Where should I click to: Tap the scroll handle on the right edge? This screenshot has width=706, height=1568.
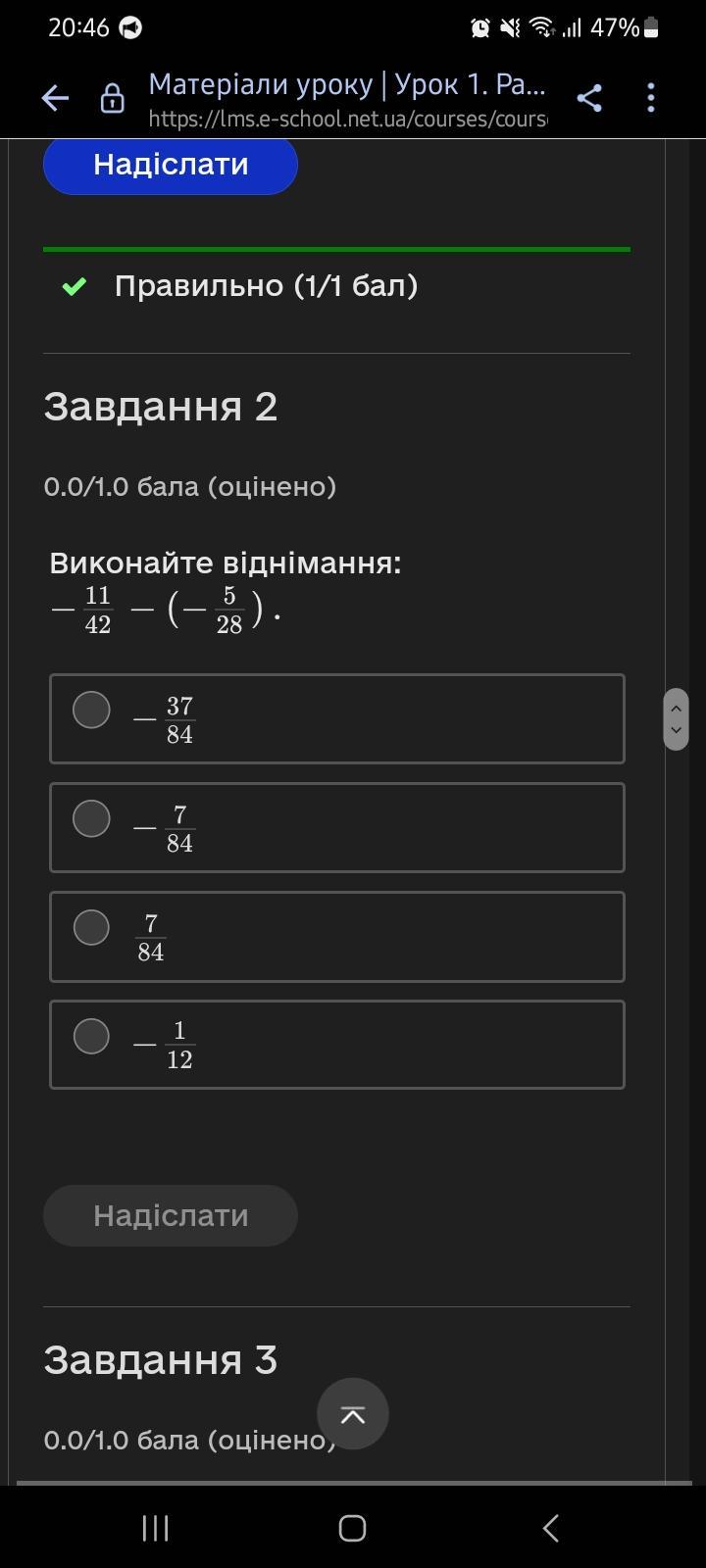pos(676,719)
